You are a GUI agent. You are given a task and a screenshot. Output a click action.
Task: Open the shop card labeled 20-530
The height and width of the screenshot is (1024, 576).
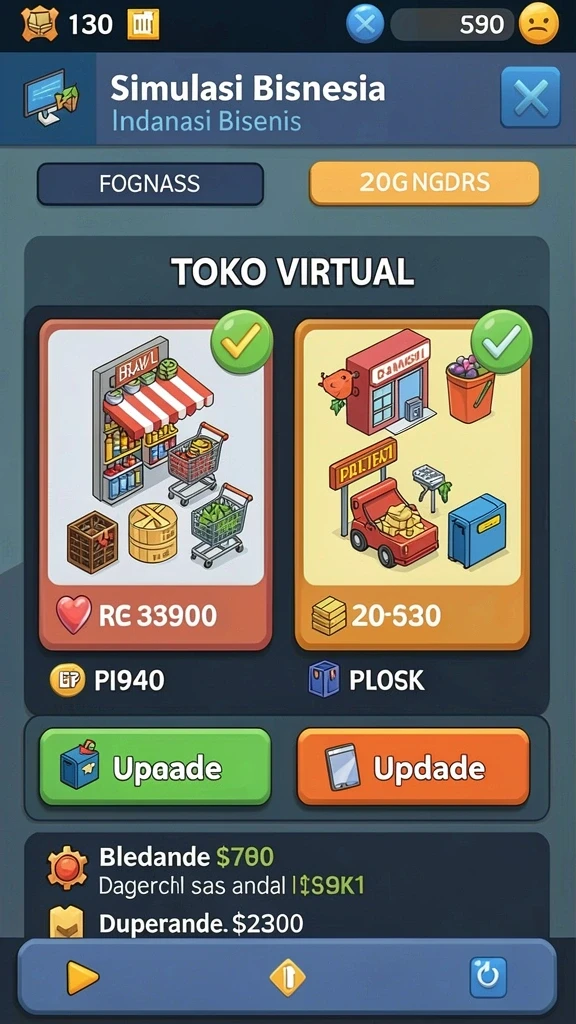[x=412, y=485]
